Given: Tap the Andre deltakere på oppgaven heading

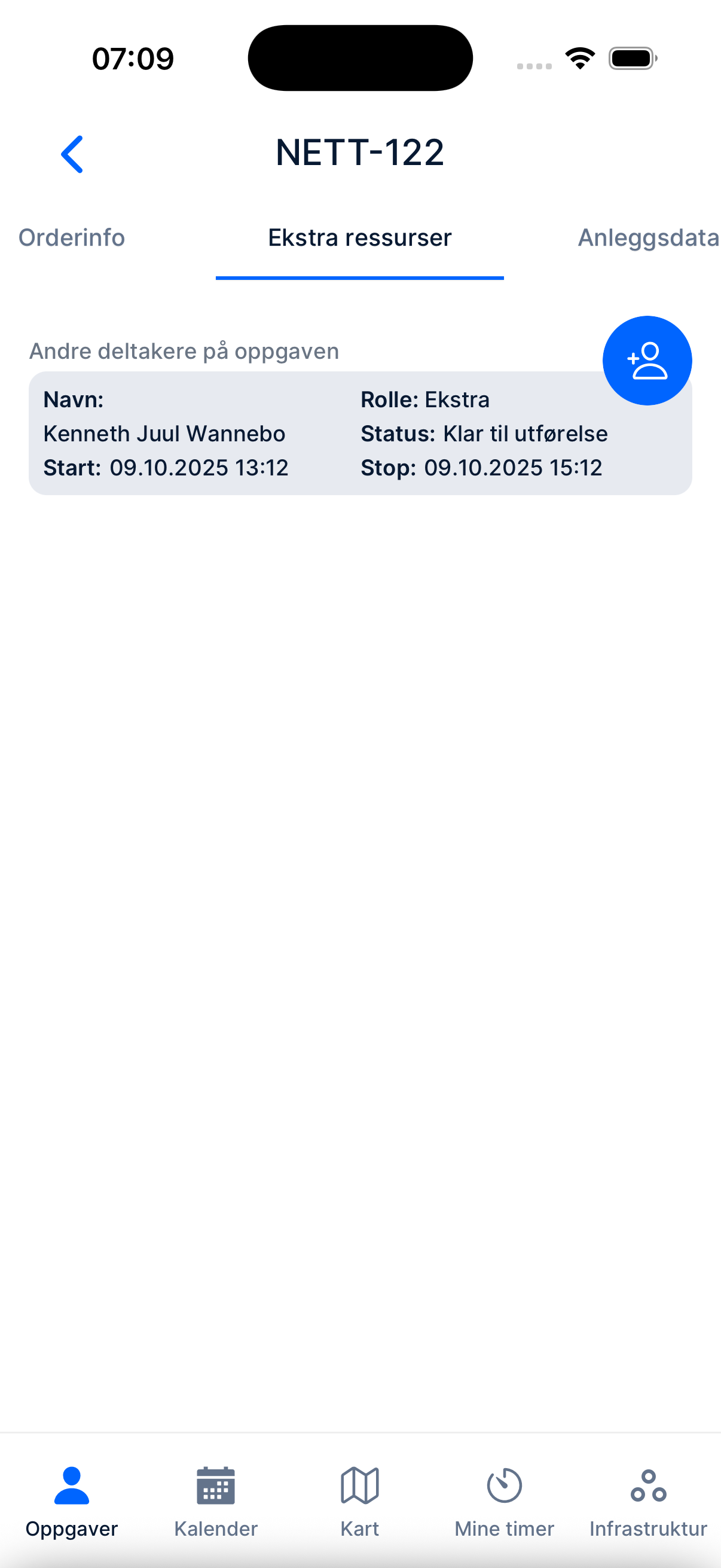Looking at the screenshot, I should click(184, 350).
